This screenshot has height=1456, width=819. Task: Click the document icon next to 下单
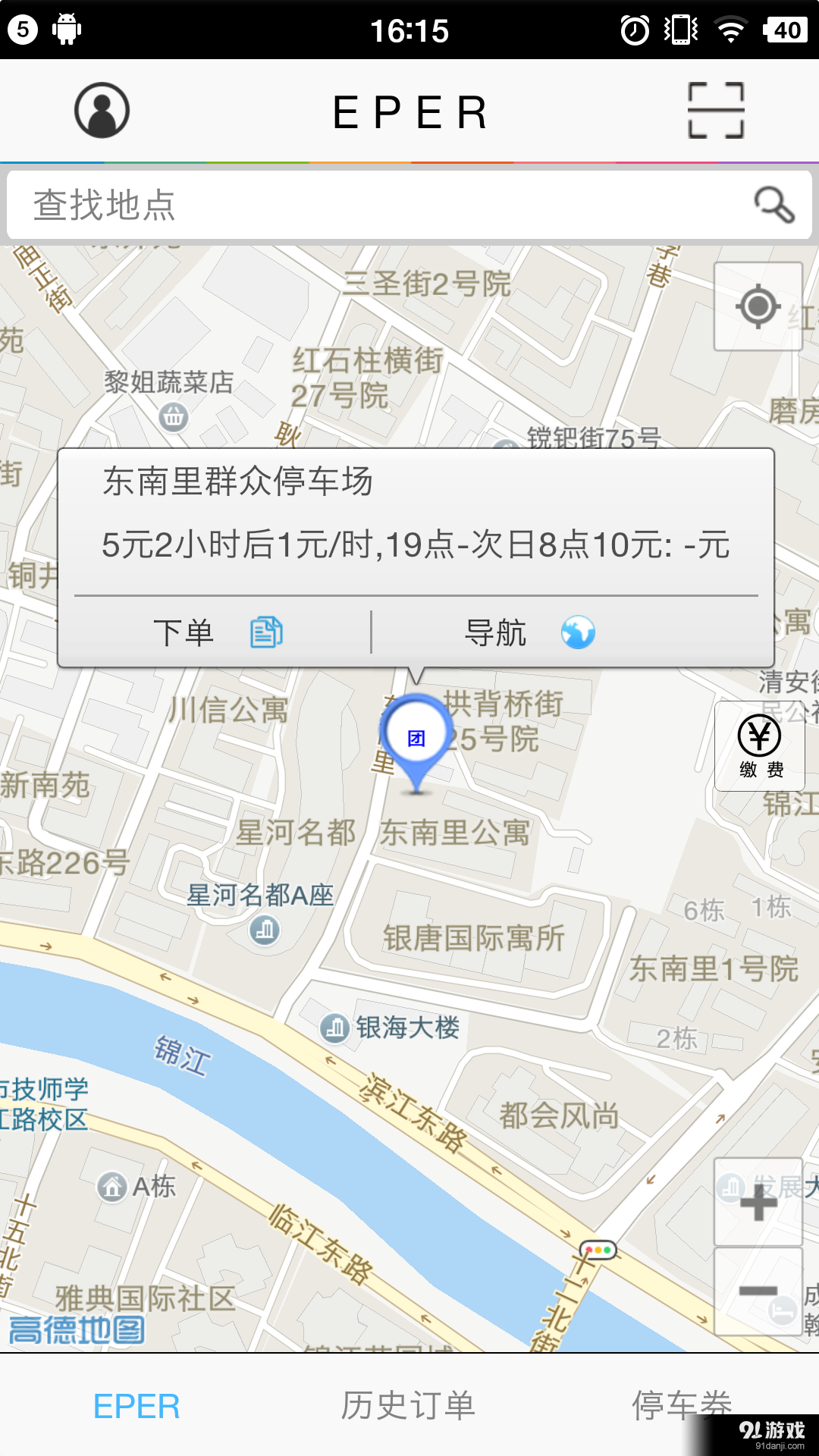pyautogui.click(x=265, y=629)
